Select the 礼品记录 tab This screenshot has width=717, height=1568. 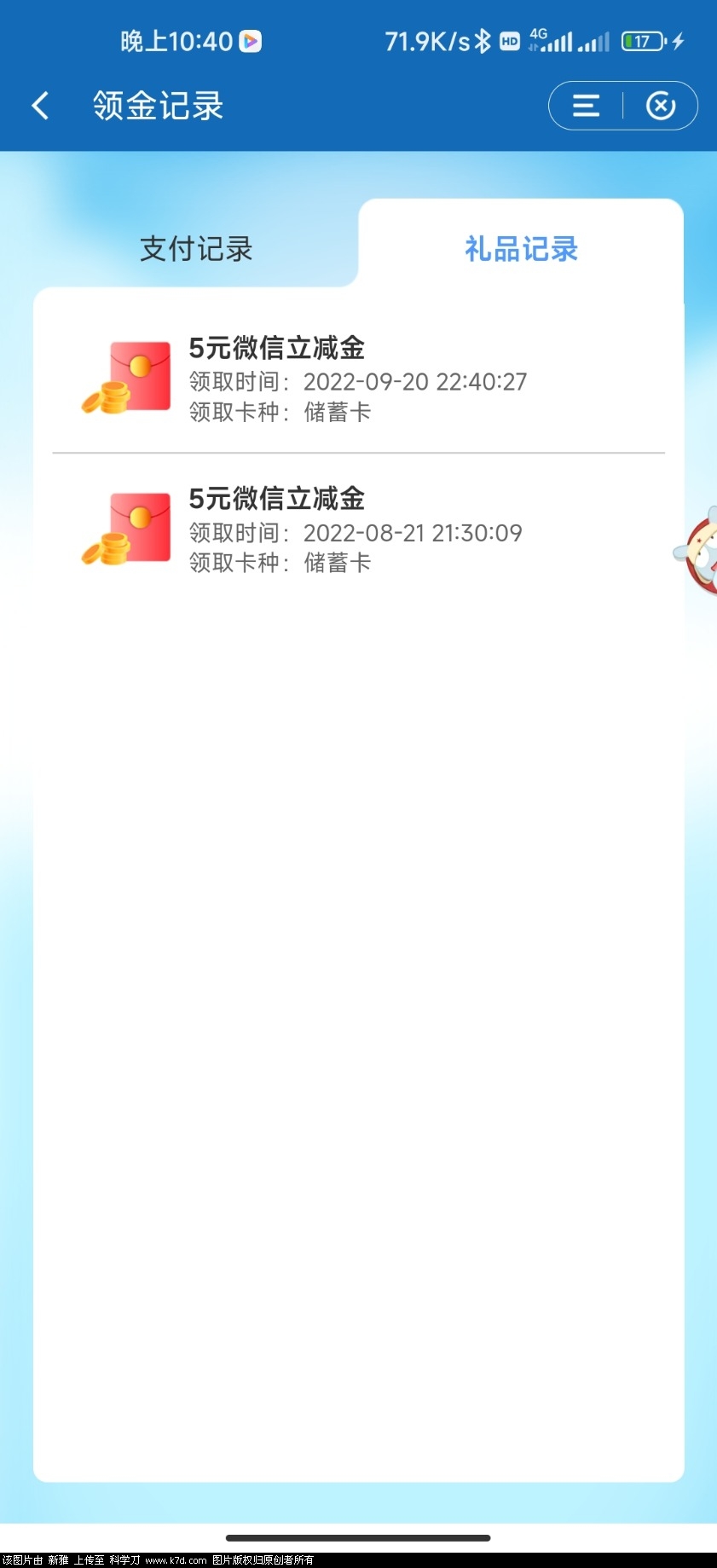pos(521,249)
